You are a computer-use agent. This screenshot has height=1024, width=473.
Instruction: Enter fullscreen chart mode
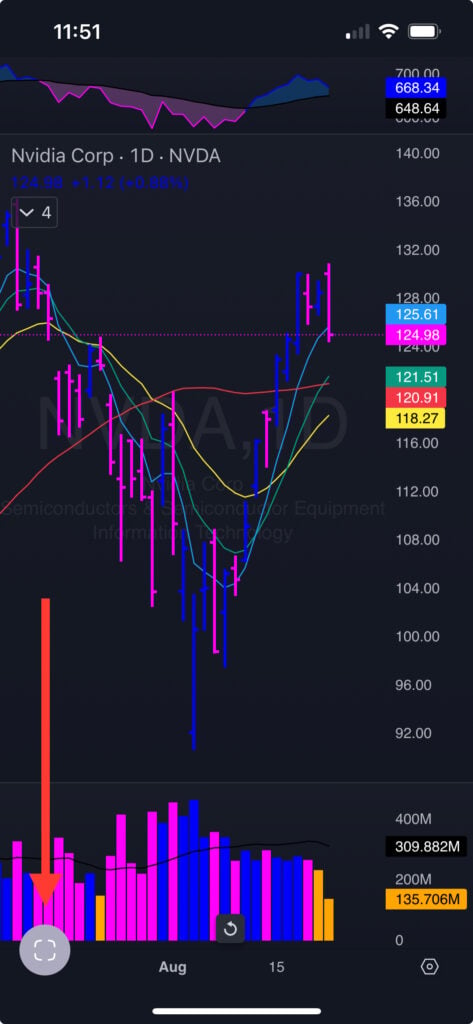[44, 950]
